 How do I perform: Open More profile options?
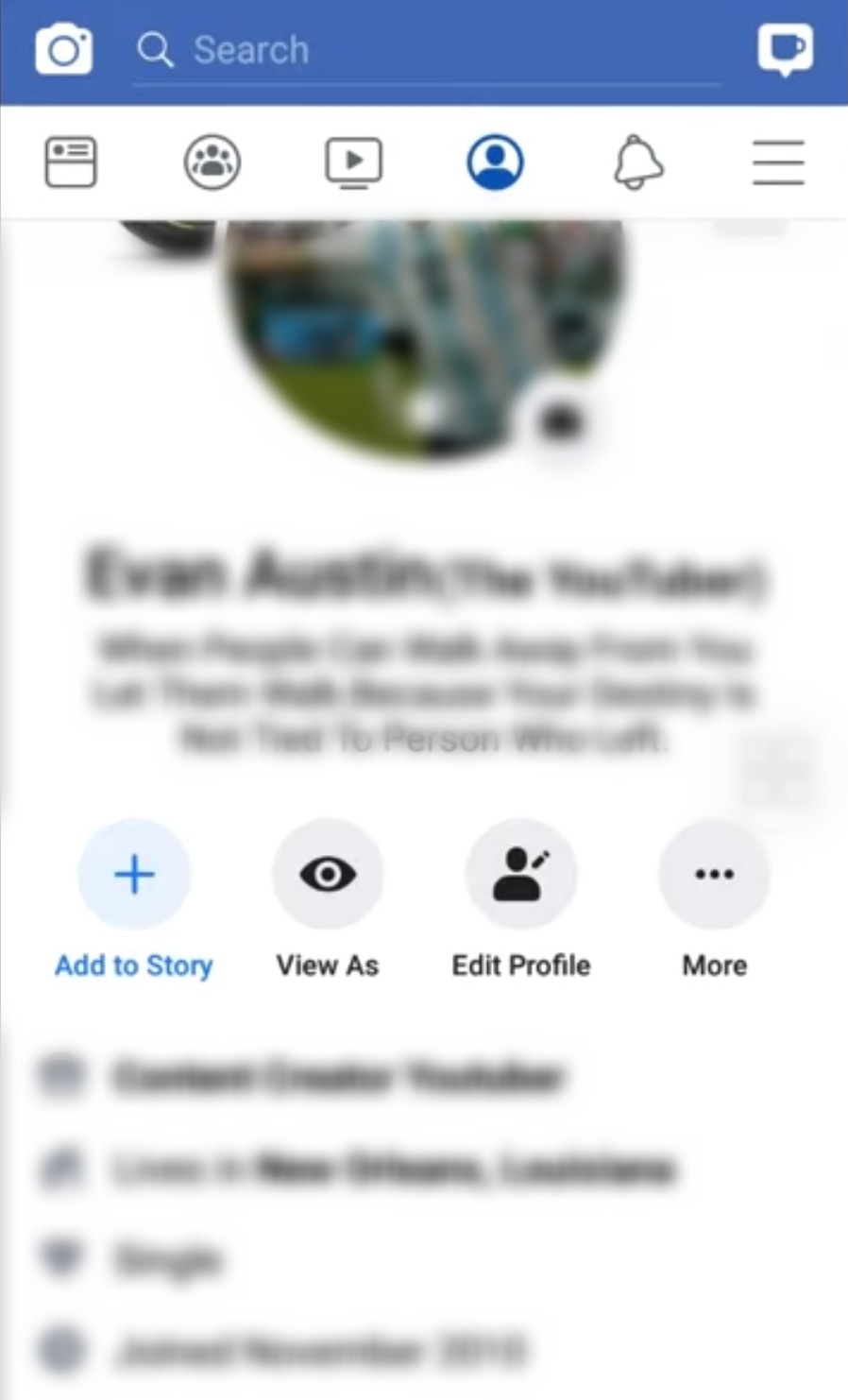coord(714,876)
